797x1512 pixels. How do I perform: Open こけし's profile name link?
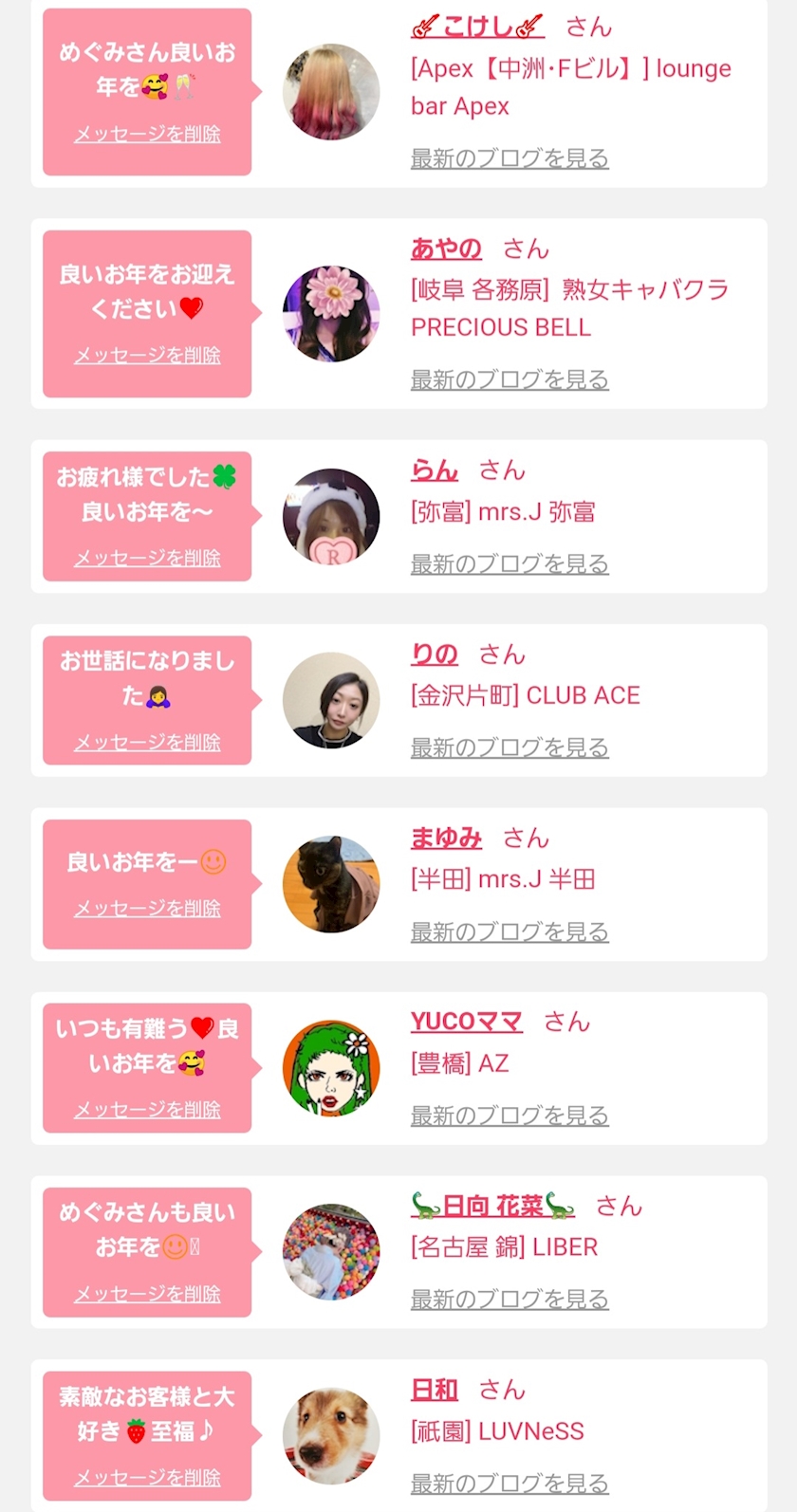point(477,27)
